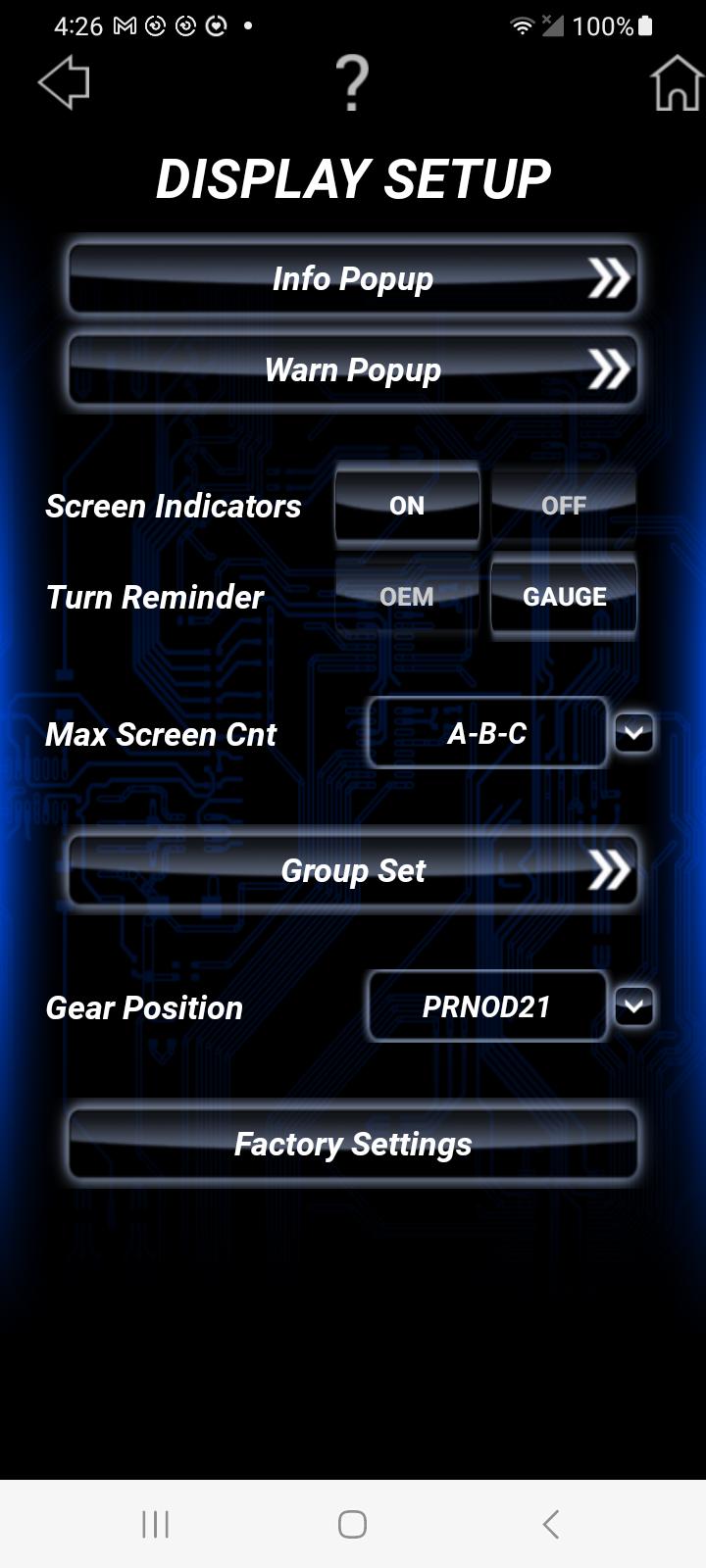Expand the Gear Position dropdown

633,1006
